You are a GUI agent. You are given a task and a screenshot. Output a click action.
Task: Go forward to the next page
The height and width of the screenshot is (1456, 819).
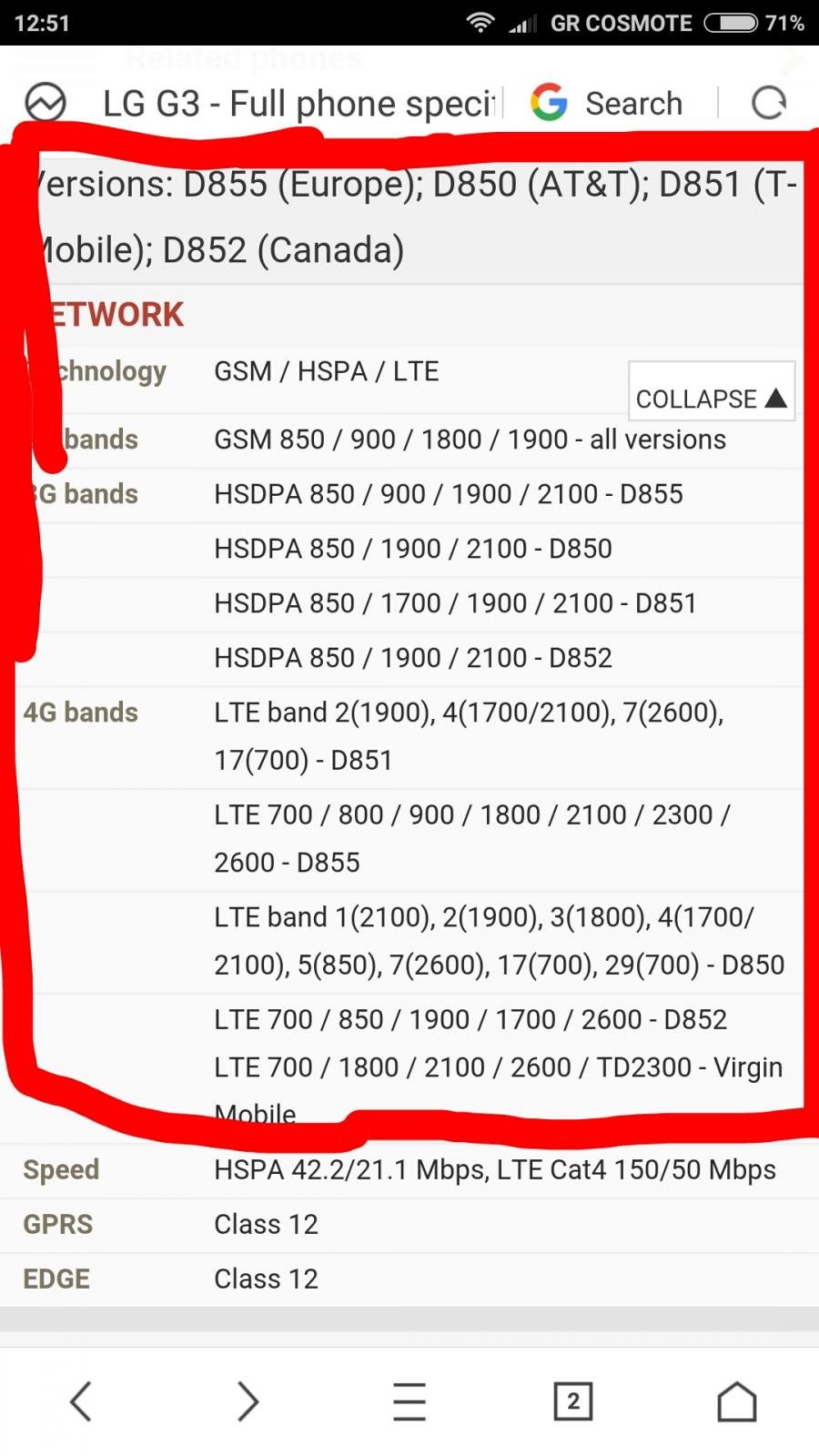pos(247,1400)
